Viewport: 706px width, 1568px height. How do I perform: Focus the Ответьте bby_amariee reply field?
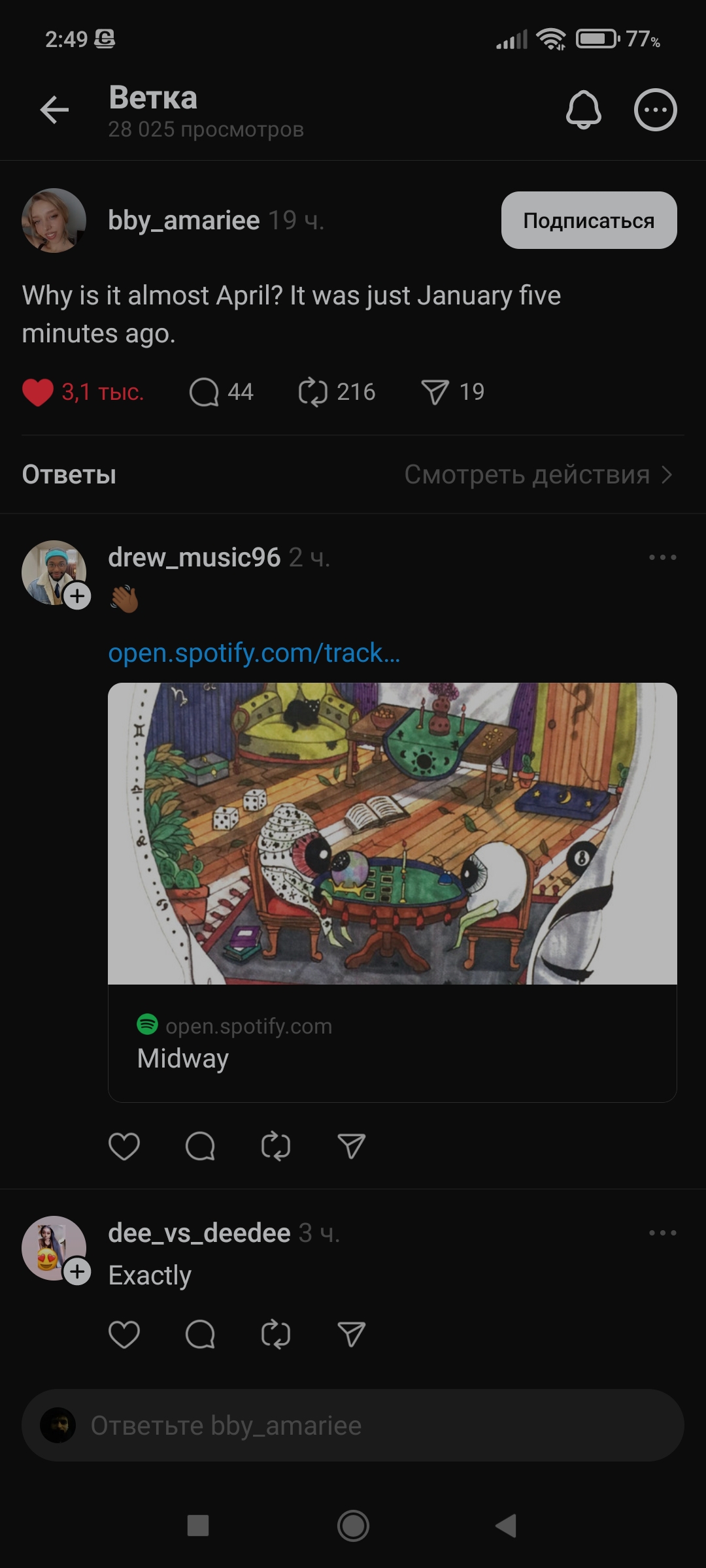coord(353,1425)
